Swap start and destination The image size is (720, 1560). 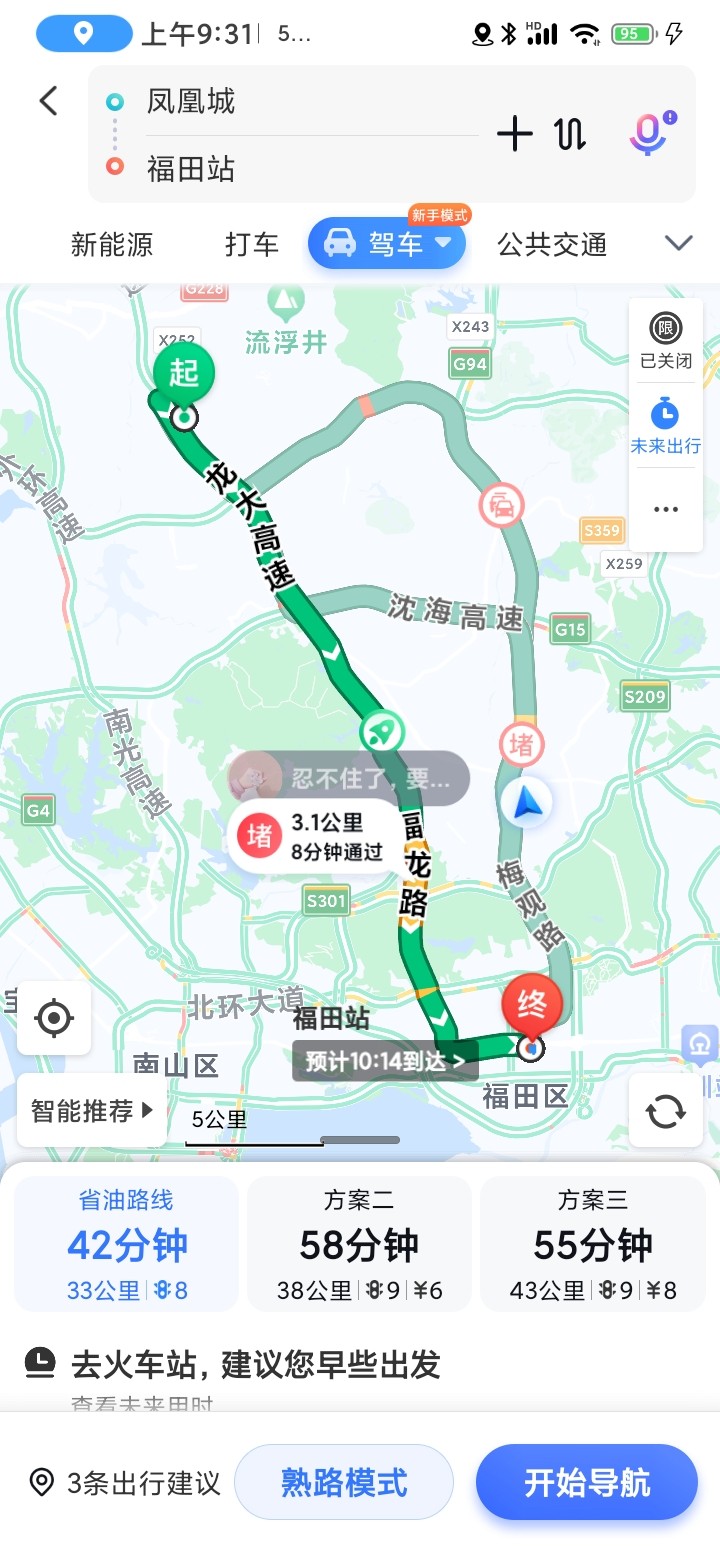[571, 134]
